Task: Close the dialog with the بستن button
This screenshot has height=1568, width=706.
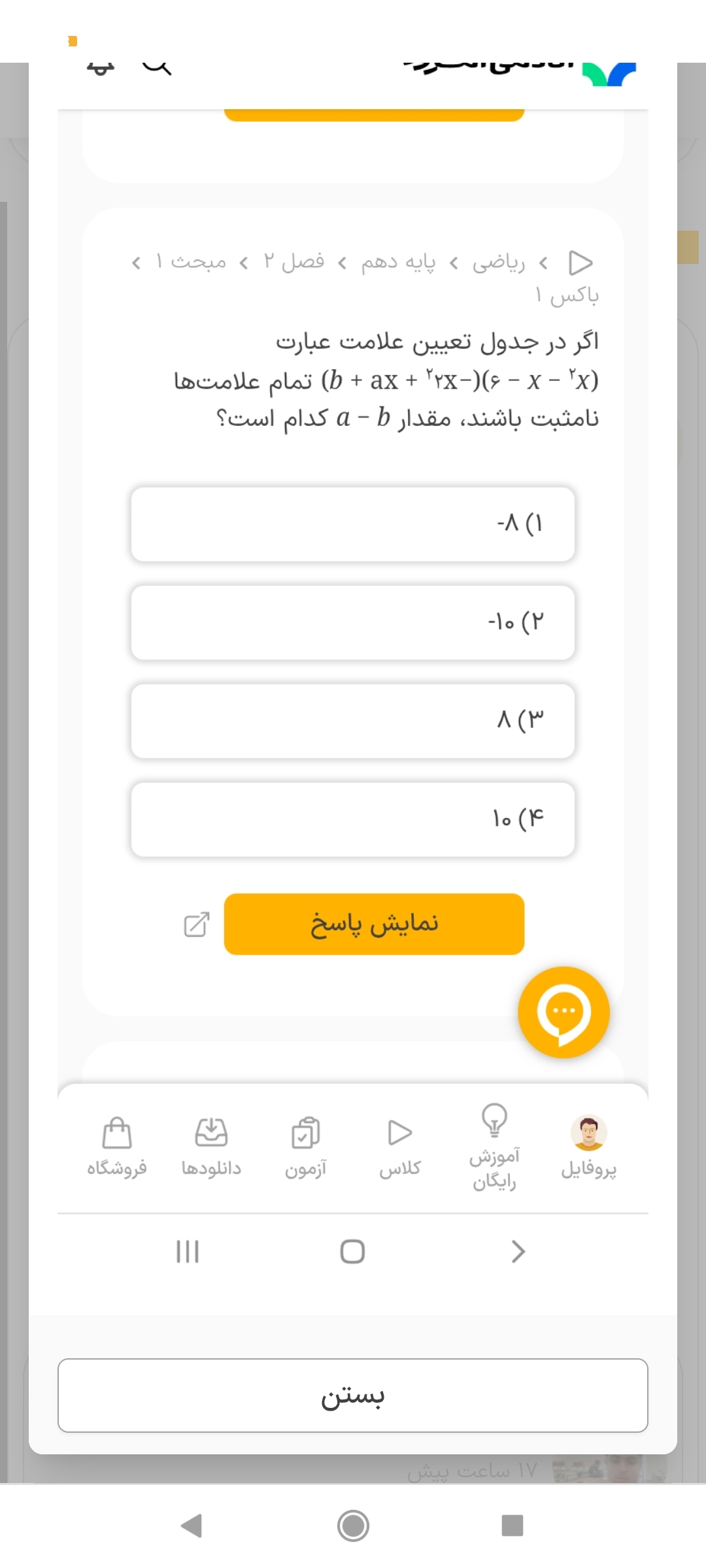Action: pos(352,1395)
